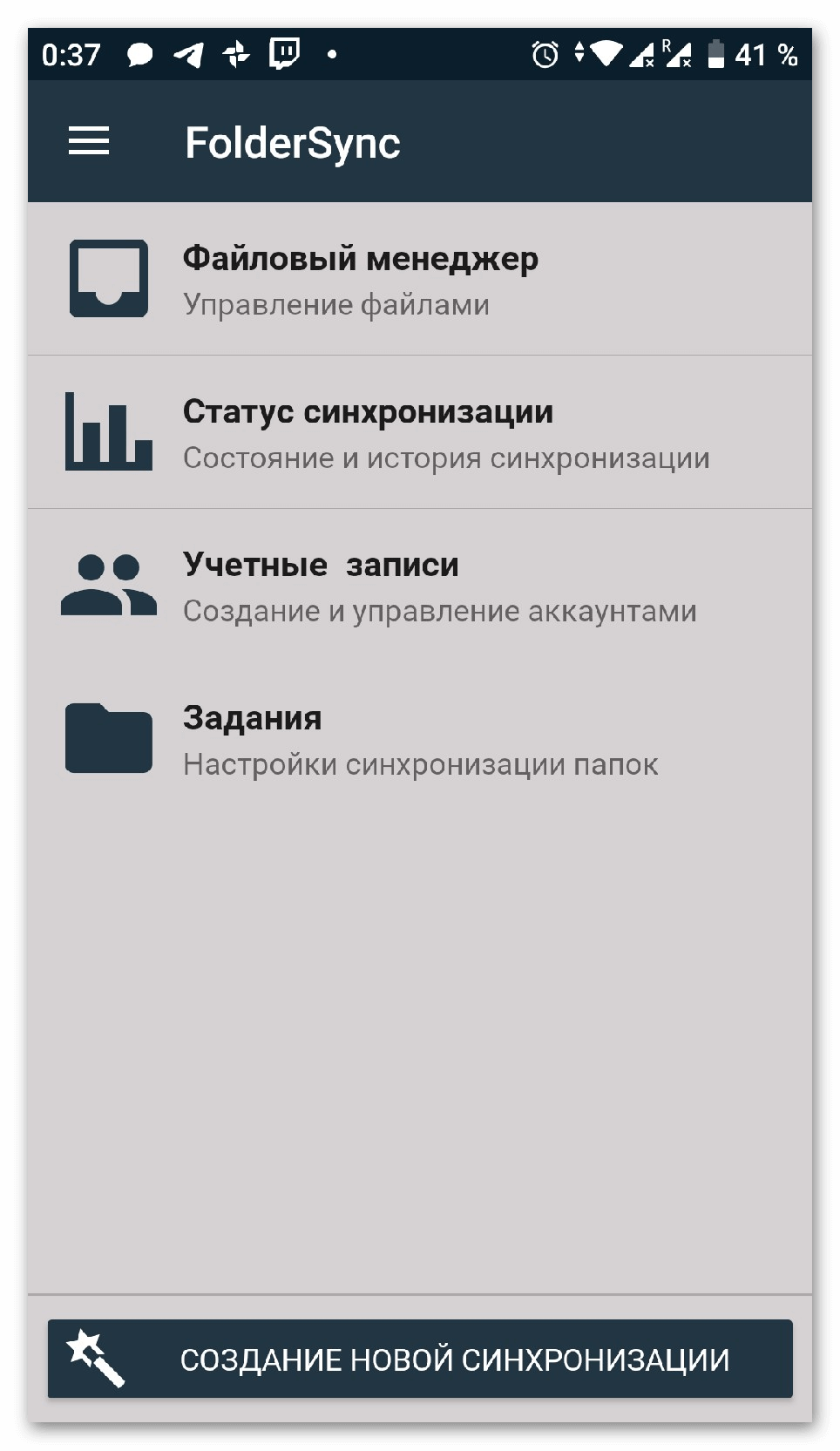Open Файловый менеджер
Image resolution: width=840 pixels, height=1451 pixels.
point(418,279)
